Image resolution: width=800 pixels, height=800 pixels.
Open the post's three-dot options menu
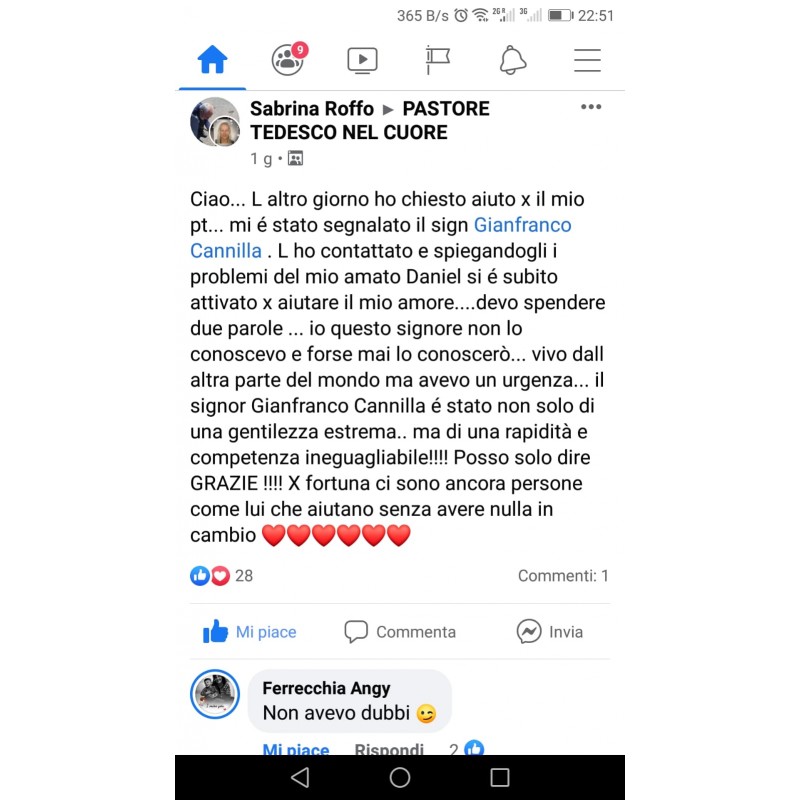point(591,107)
